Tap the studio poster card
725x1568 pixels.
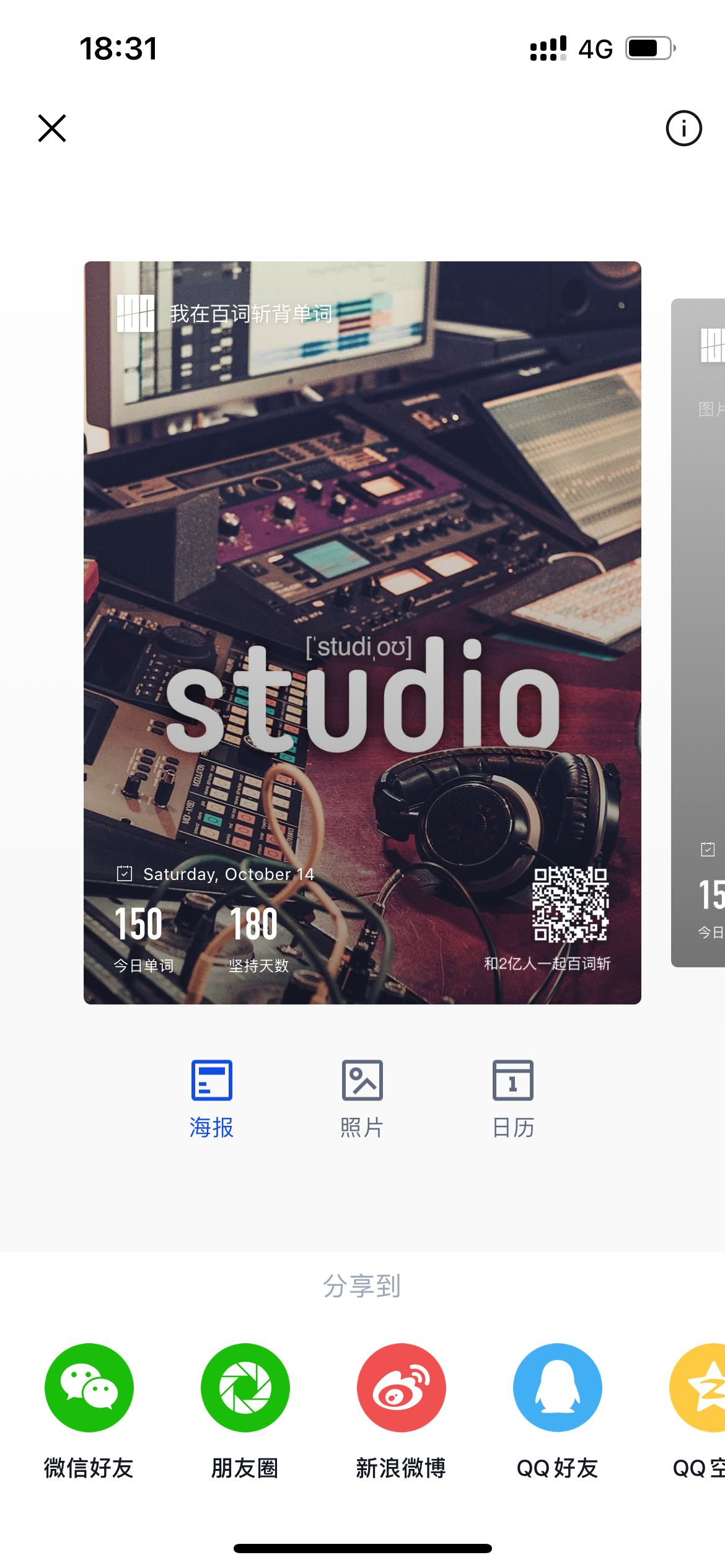click(362, 632)
